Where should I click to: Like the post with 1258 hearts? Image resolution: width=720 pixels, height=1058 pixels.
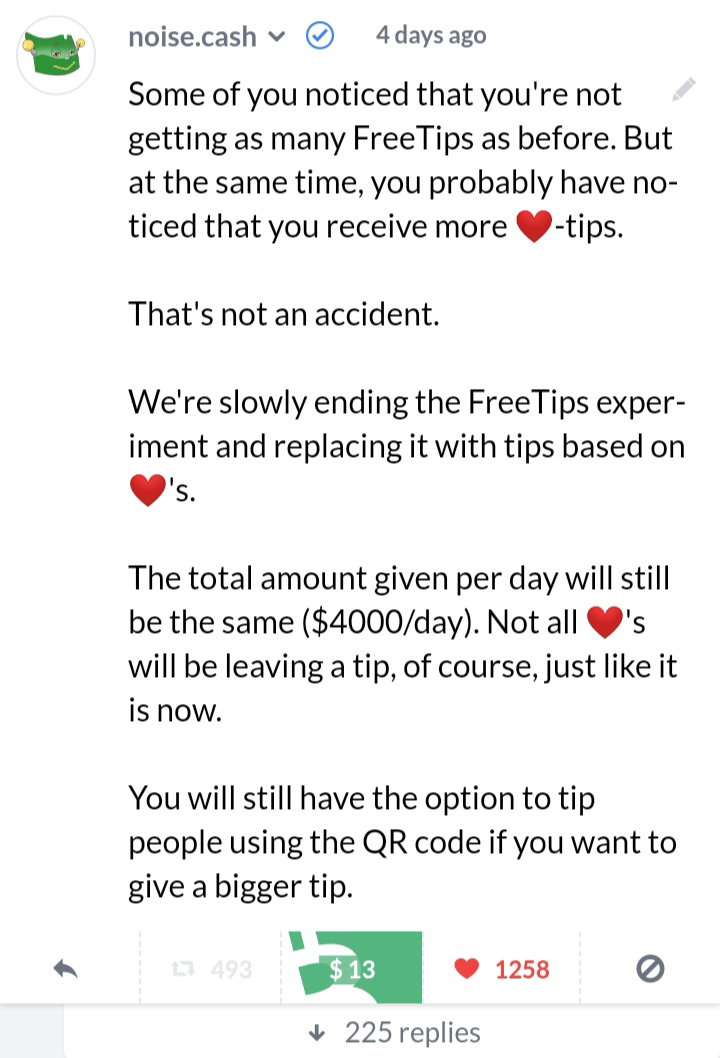click(501, 969)
